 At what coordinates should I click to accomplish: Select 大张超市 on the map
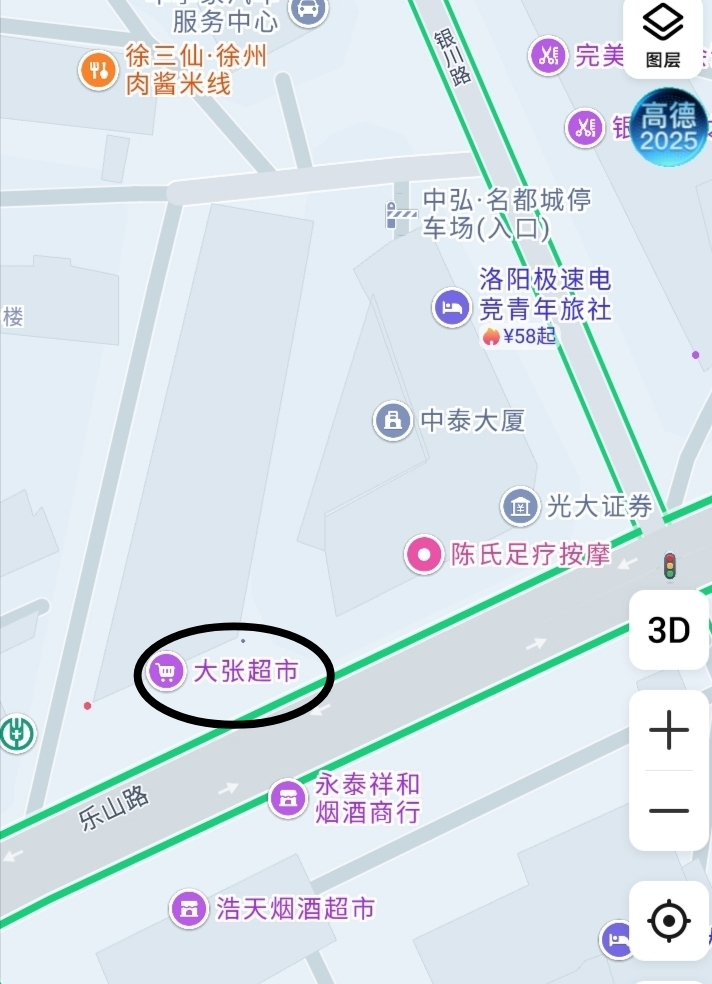click(166, 671)
